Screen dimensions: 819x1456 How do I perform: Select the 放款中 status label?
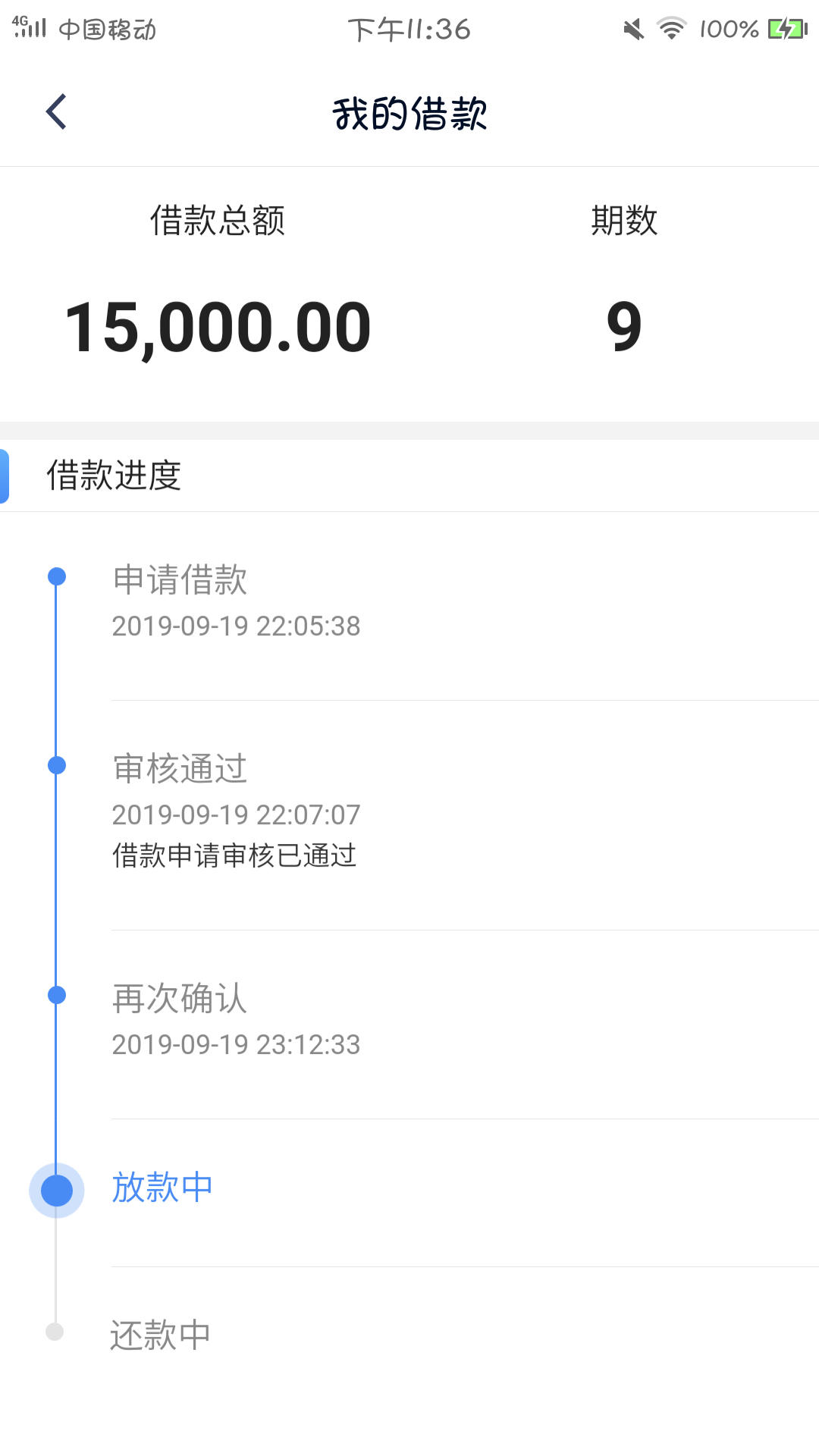point(162,1188)
